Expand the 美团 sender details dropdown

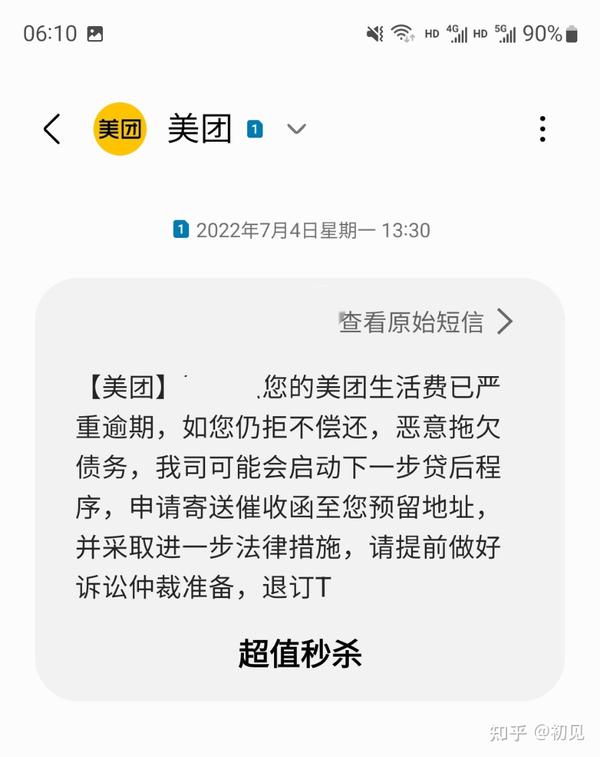pos(297,129)
